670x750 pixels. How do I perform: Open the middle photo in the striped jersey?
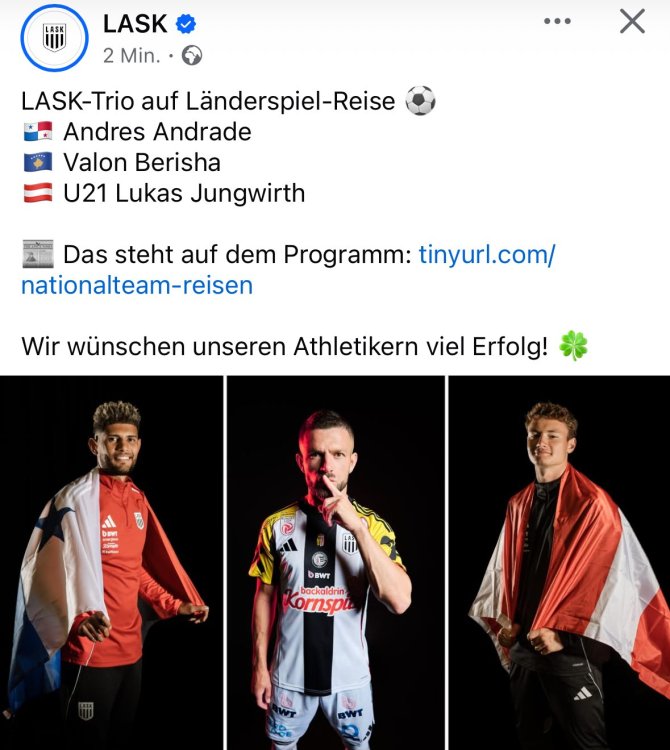point(335,562)
